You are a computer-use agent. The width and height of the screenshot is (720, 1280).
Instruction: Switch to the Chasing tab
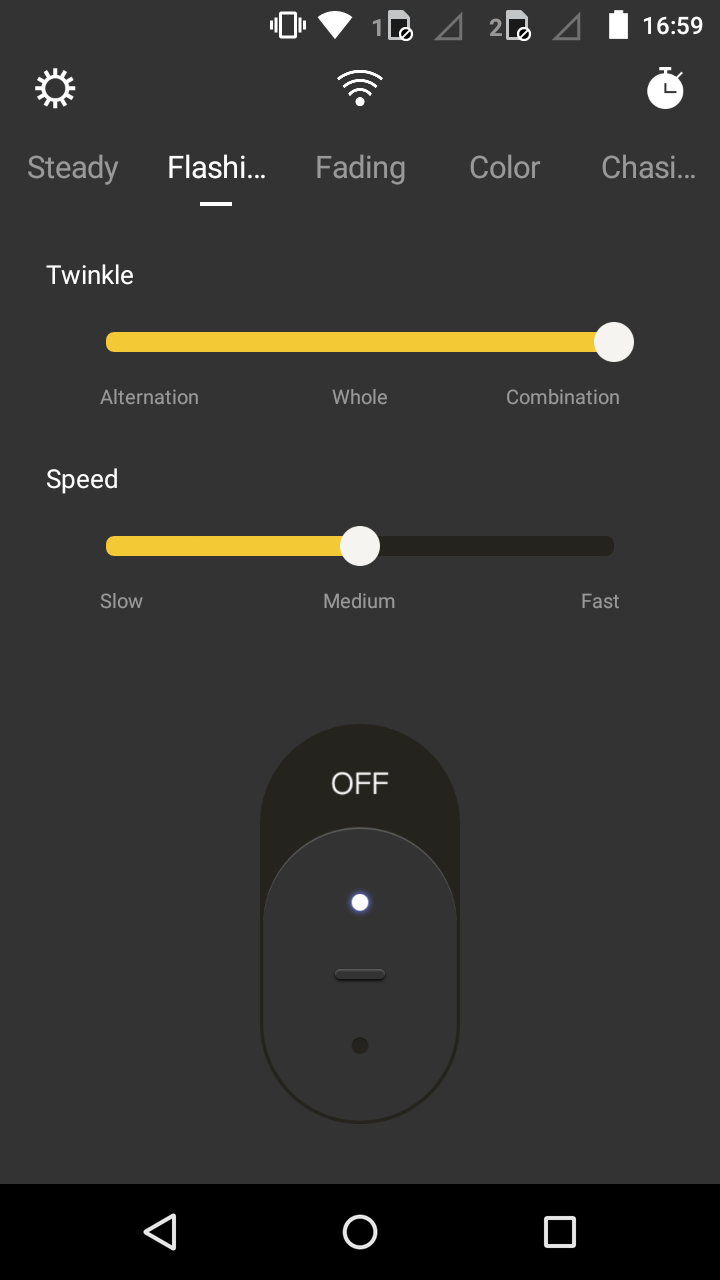[647, 167]
